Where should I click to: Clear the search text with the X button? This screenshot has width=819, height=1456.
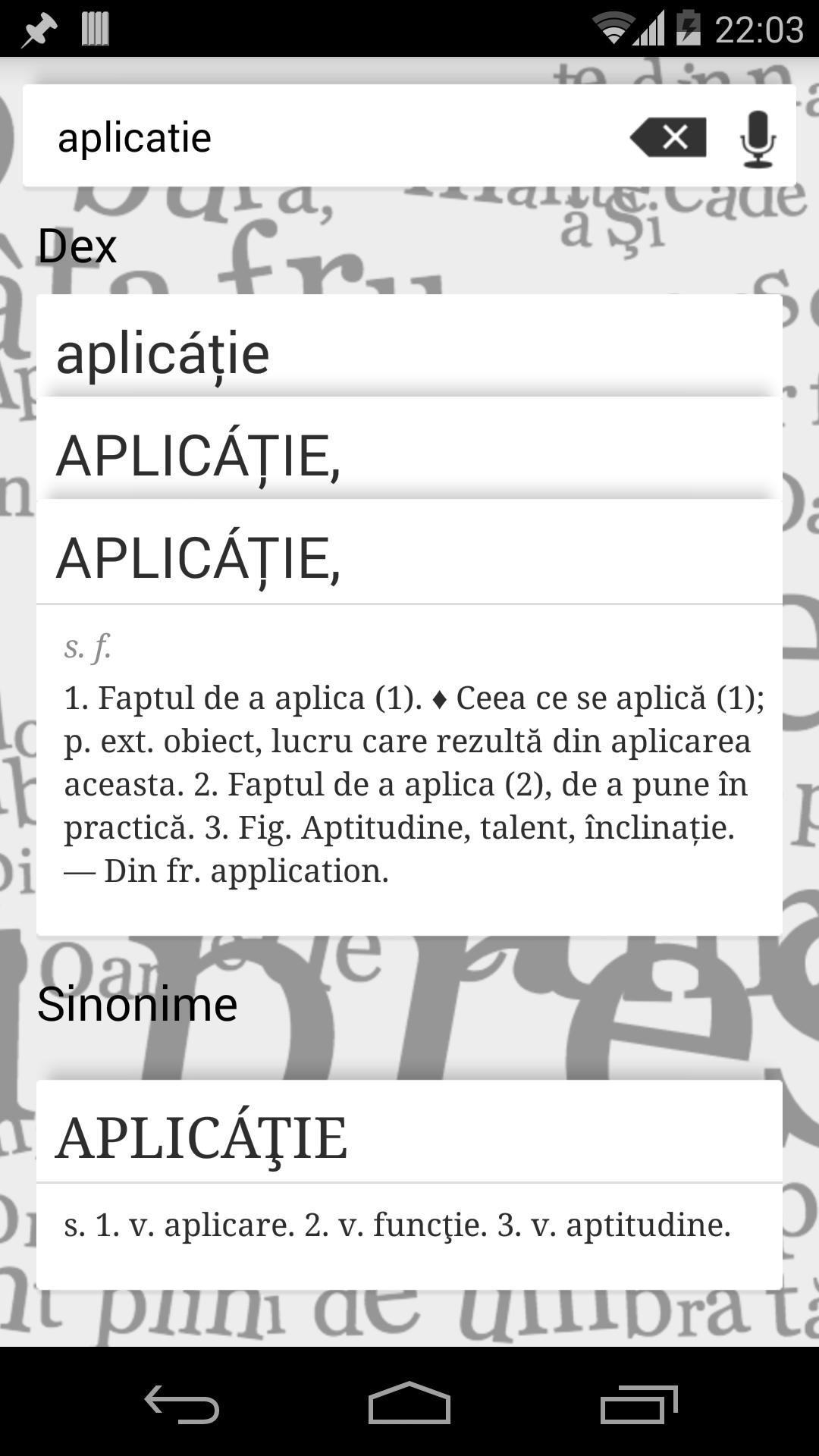[669, 137]
